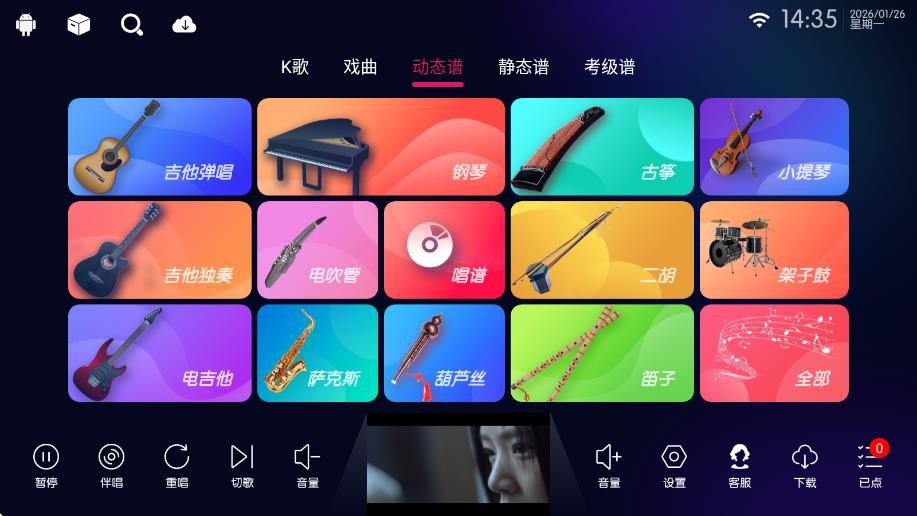Open the 萨克斯 category

pyautogui.click(x=317, y=353)
